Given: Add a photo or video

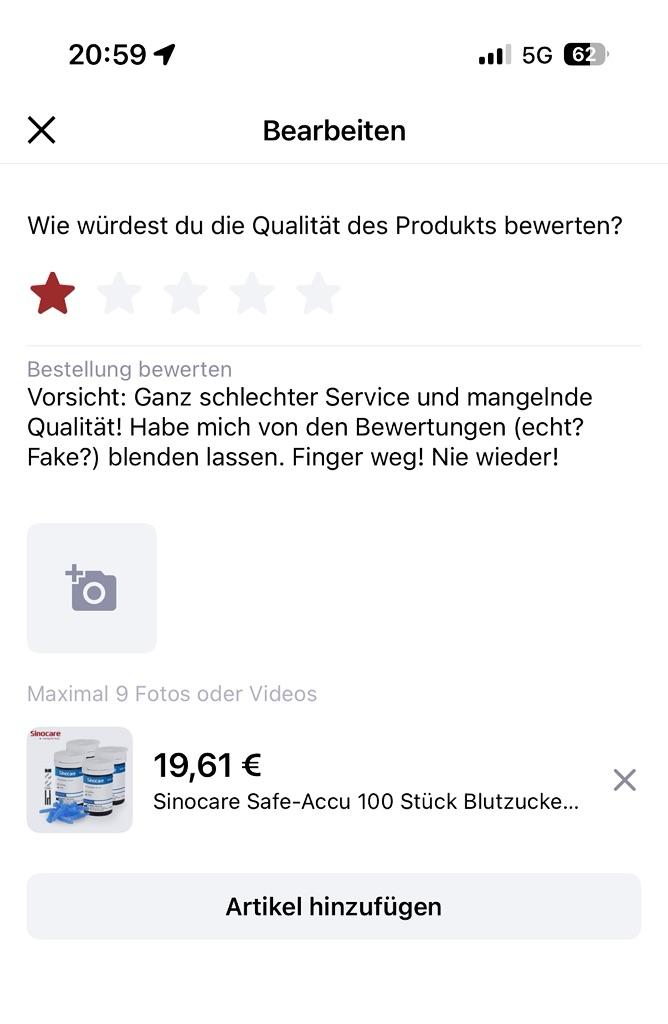Looking at the screenshot, I should [x=92, y=588].
